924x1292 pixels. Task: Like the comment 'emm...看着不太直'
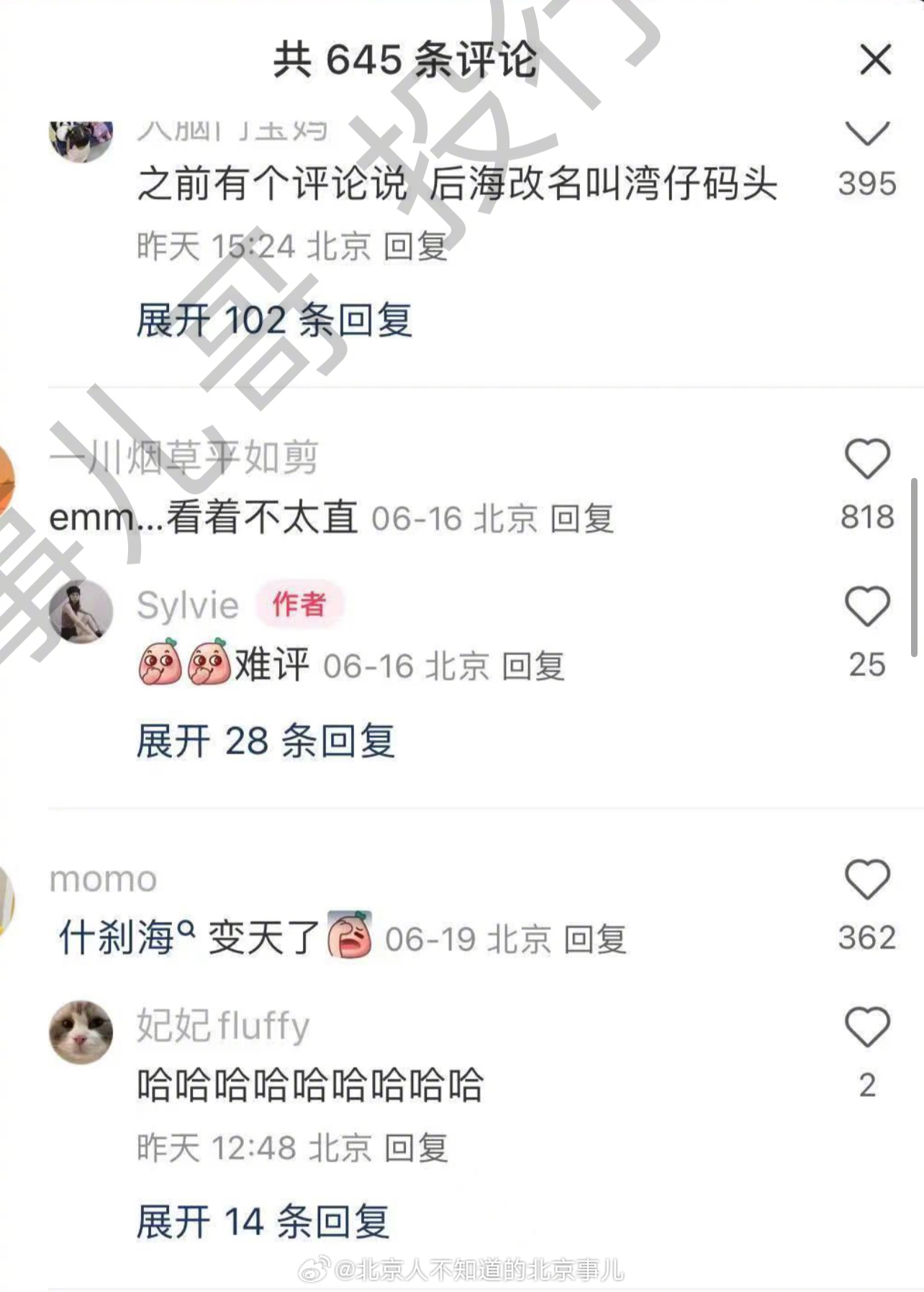866,459
